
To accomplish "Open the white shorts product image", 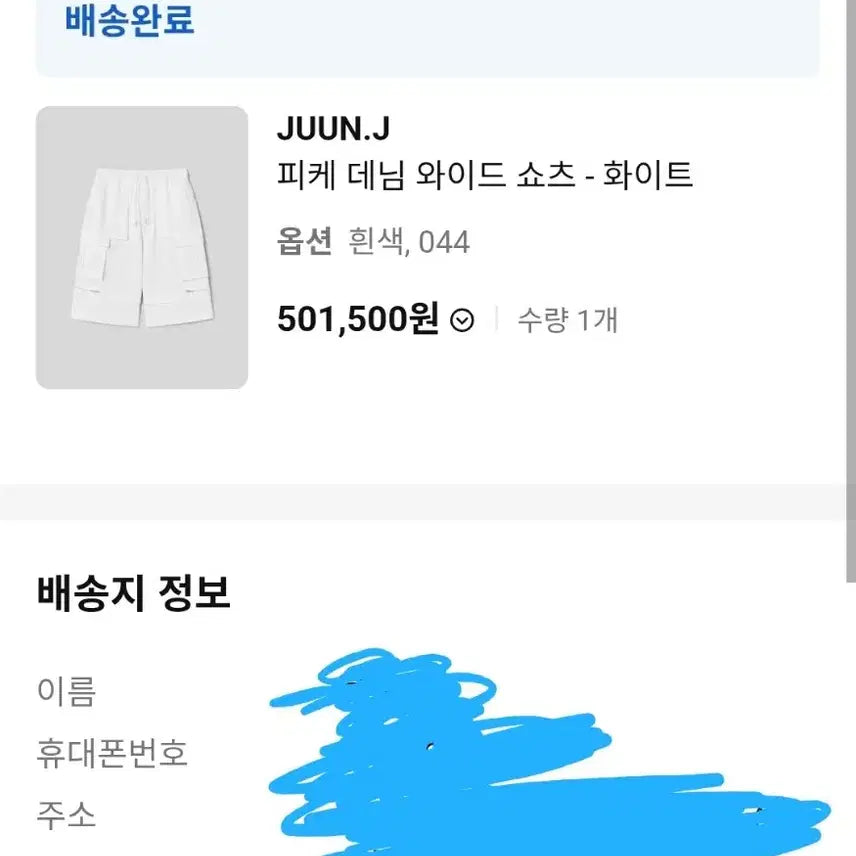I will click(142, 247).
